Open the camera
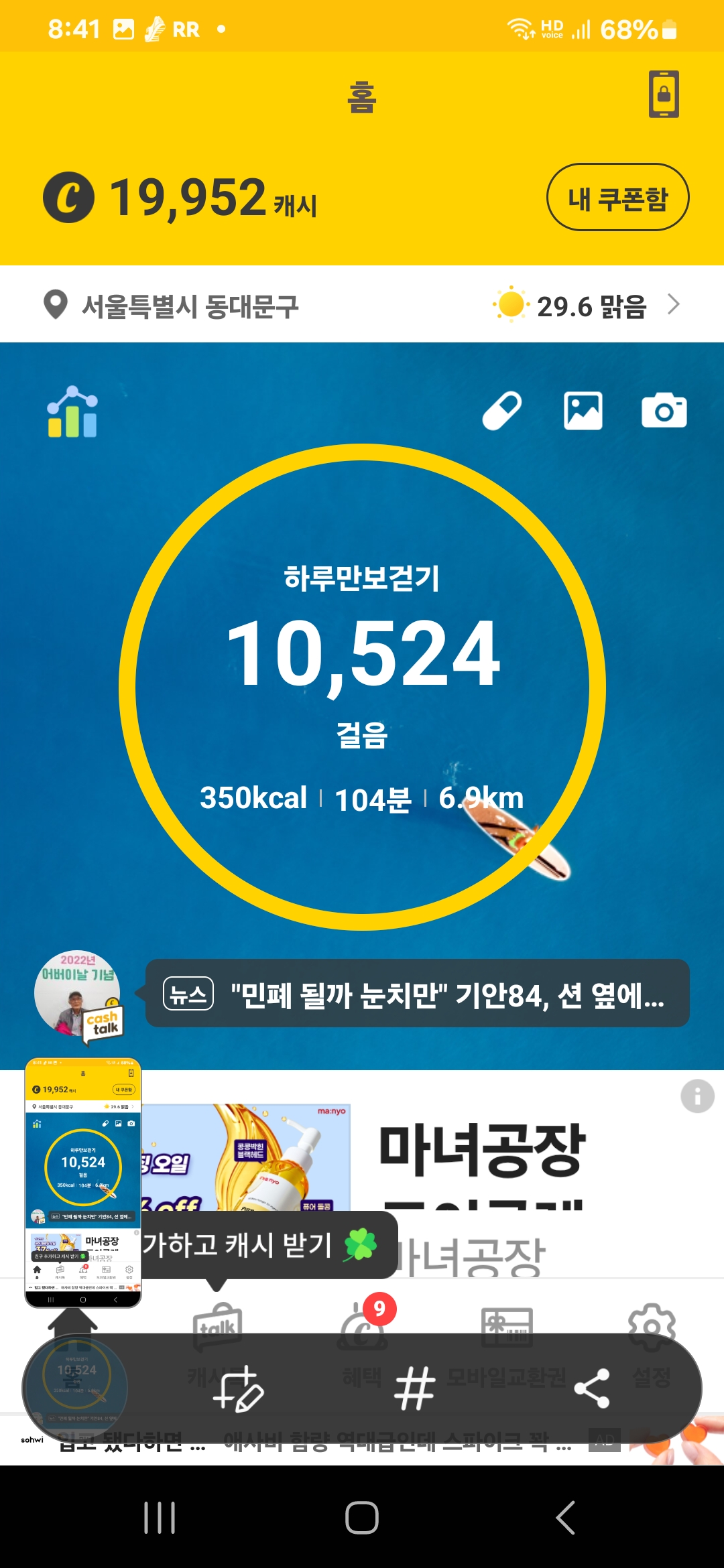This screenshot has height=1568, width=724. [664, 411]
